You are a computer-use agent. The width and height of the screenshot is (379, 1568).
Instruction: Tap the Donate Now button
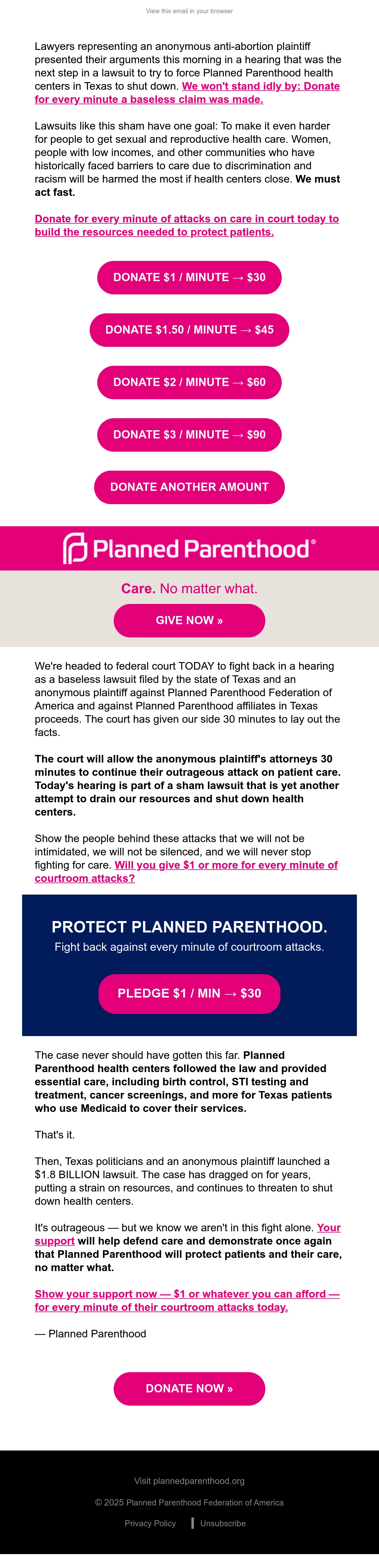[189, 1389]
